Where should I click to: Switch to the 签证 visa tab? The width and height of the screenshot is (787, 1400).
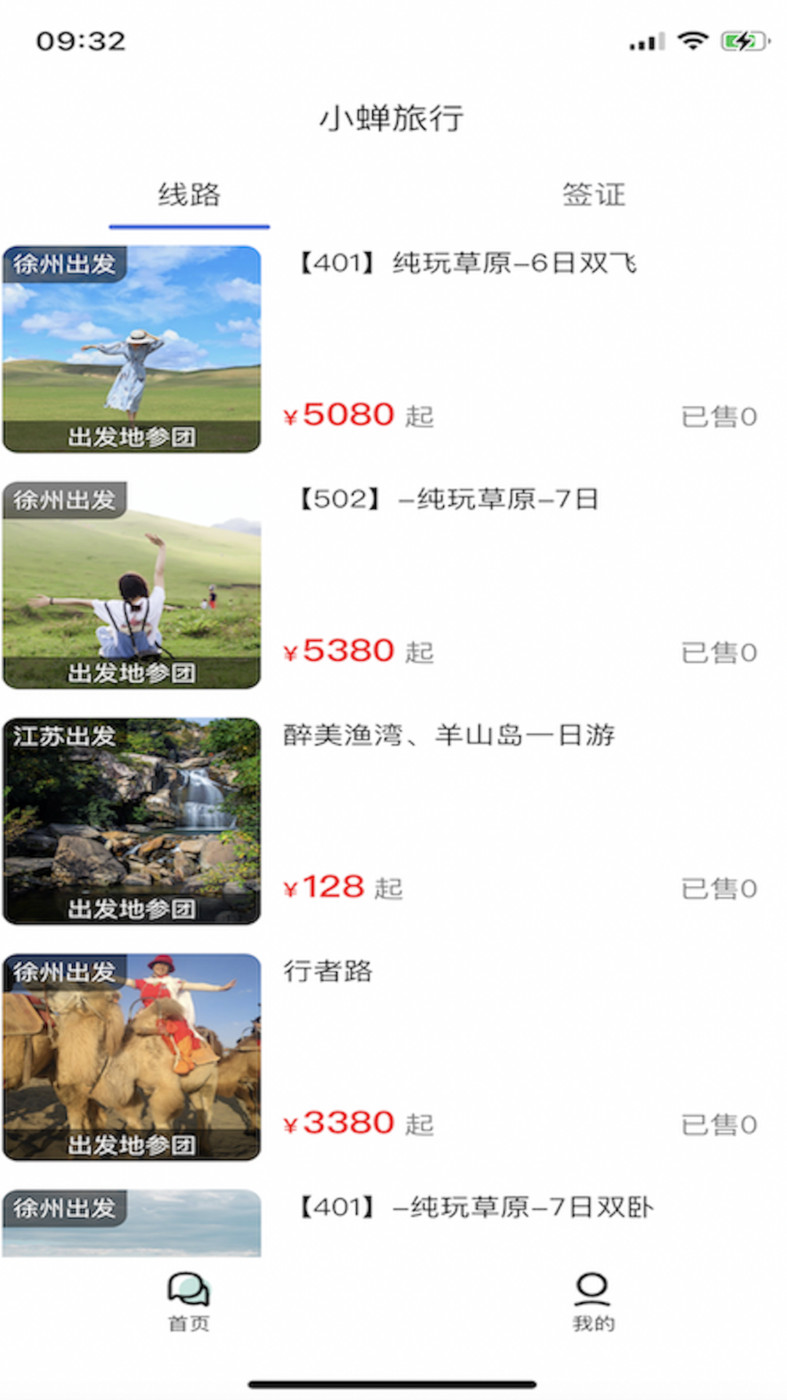(x=594, y=195)
